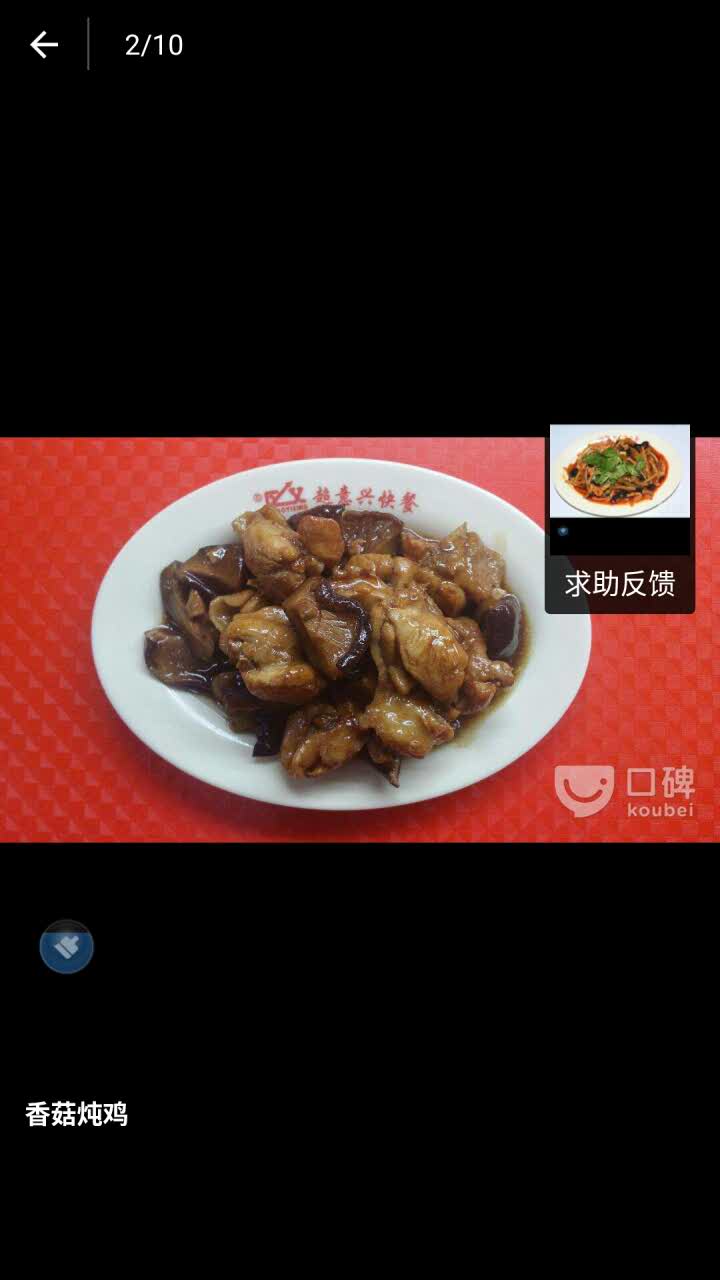Go back using the arrow icon
The image size is (720, 1280).
pyautogui.click(x=44, y=45)
